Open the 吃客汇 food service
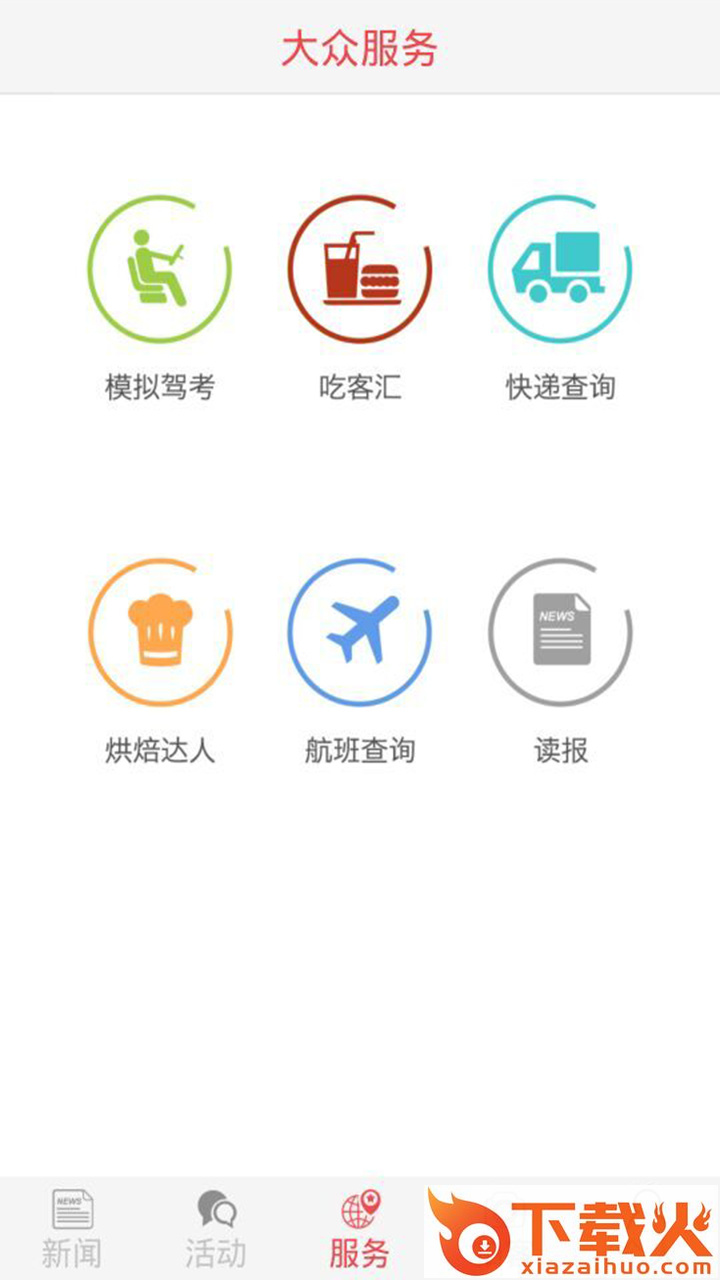 pyautogui.click(x=360, y=268)
